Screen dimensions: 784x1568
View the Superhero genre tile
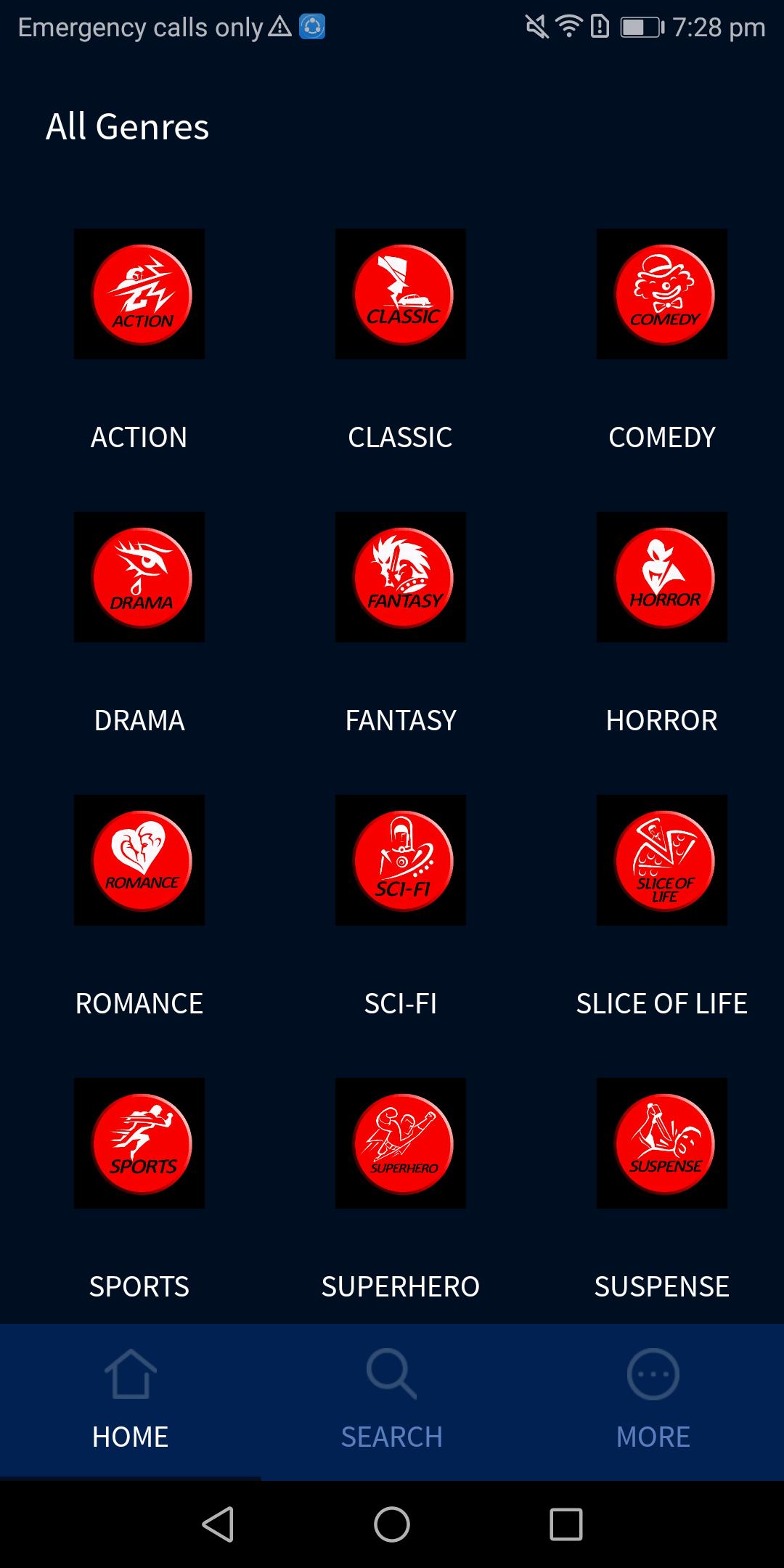tap(401, 1143)
